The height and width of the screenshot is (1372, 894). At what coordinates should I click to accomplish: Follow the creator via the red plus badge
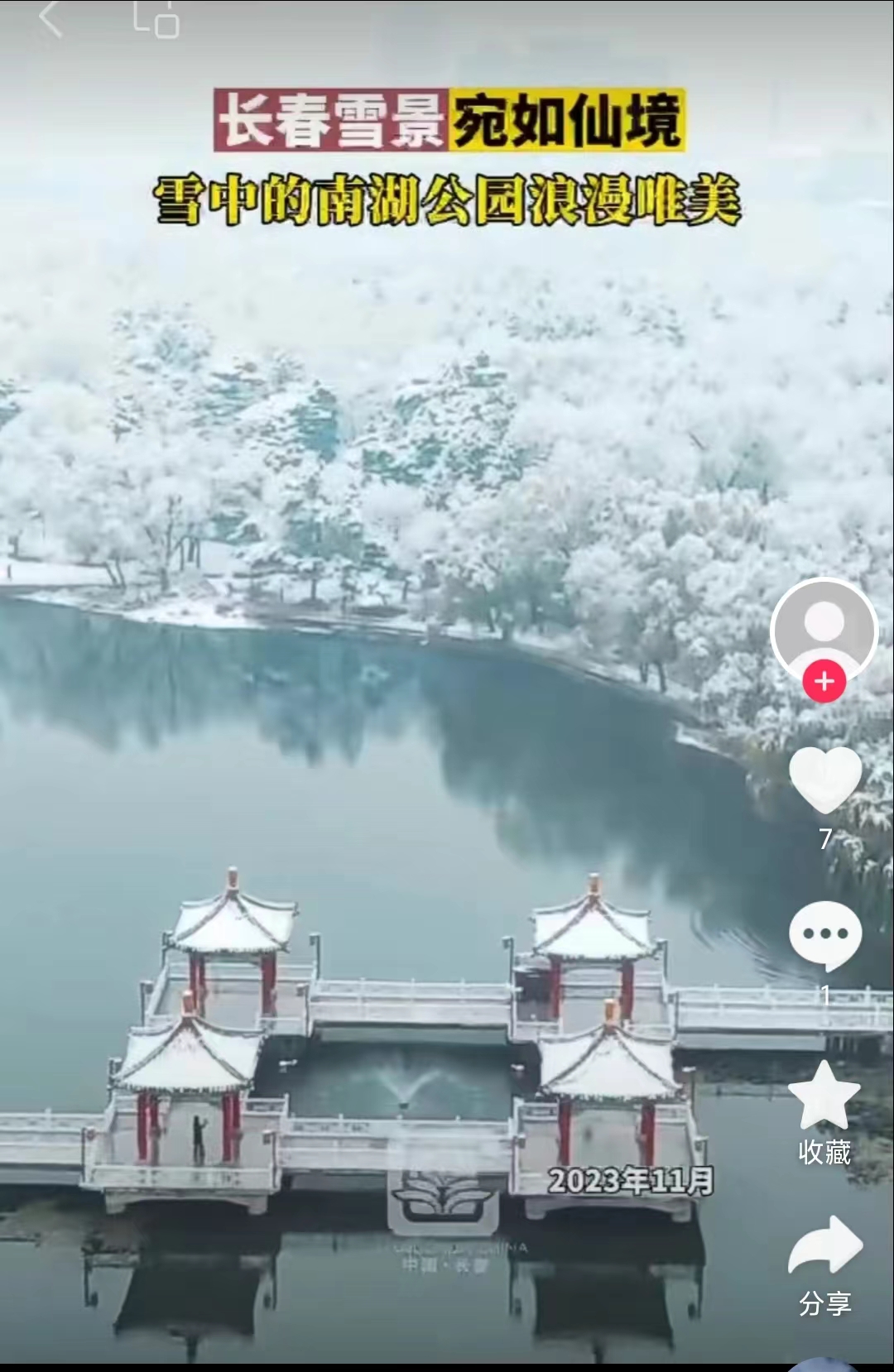[x=823, y=681]
